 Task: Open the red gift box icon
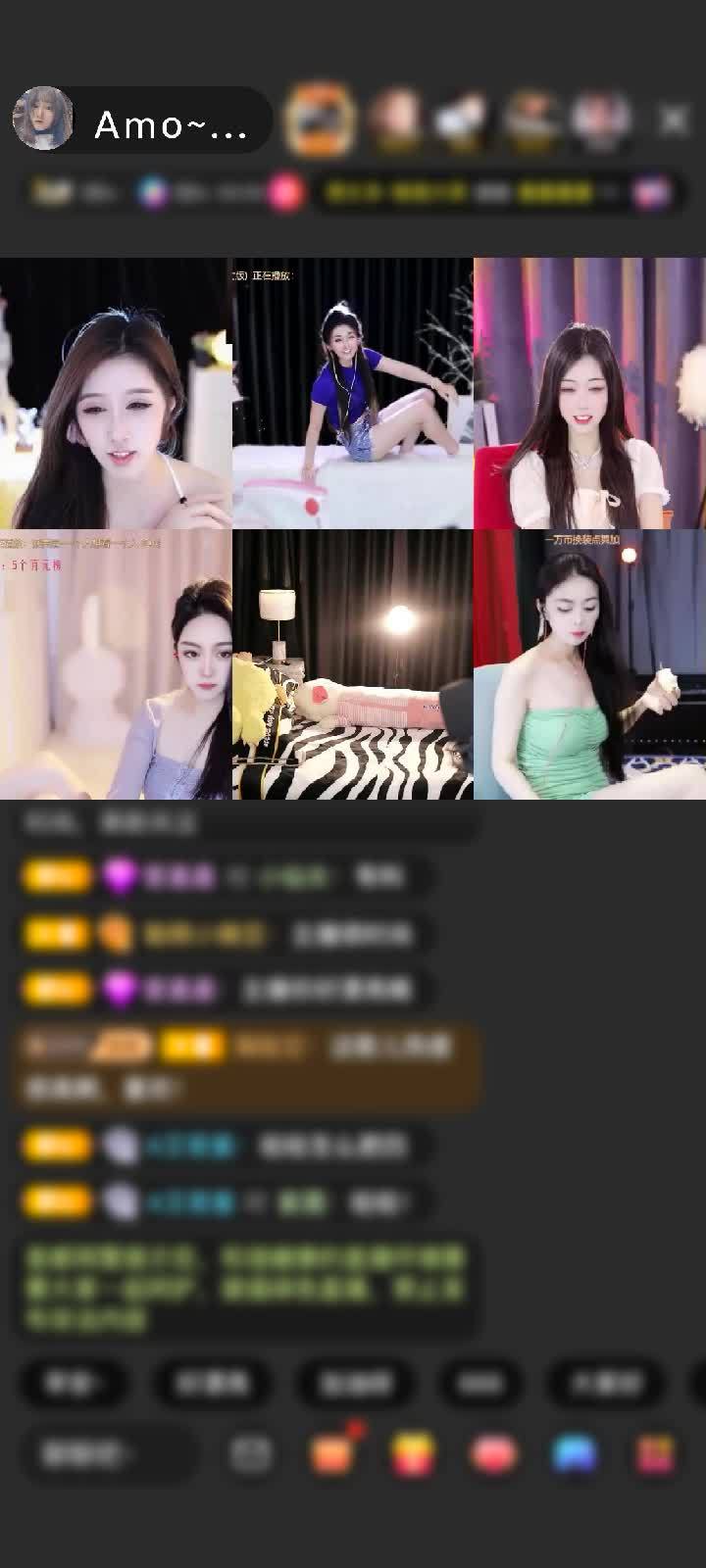point(654,1454)
